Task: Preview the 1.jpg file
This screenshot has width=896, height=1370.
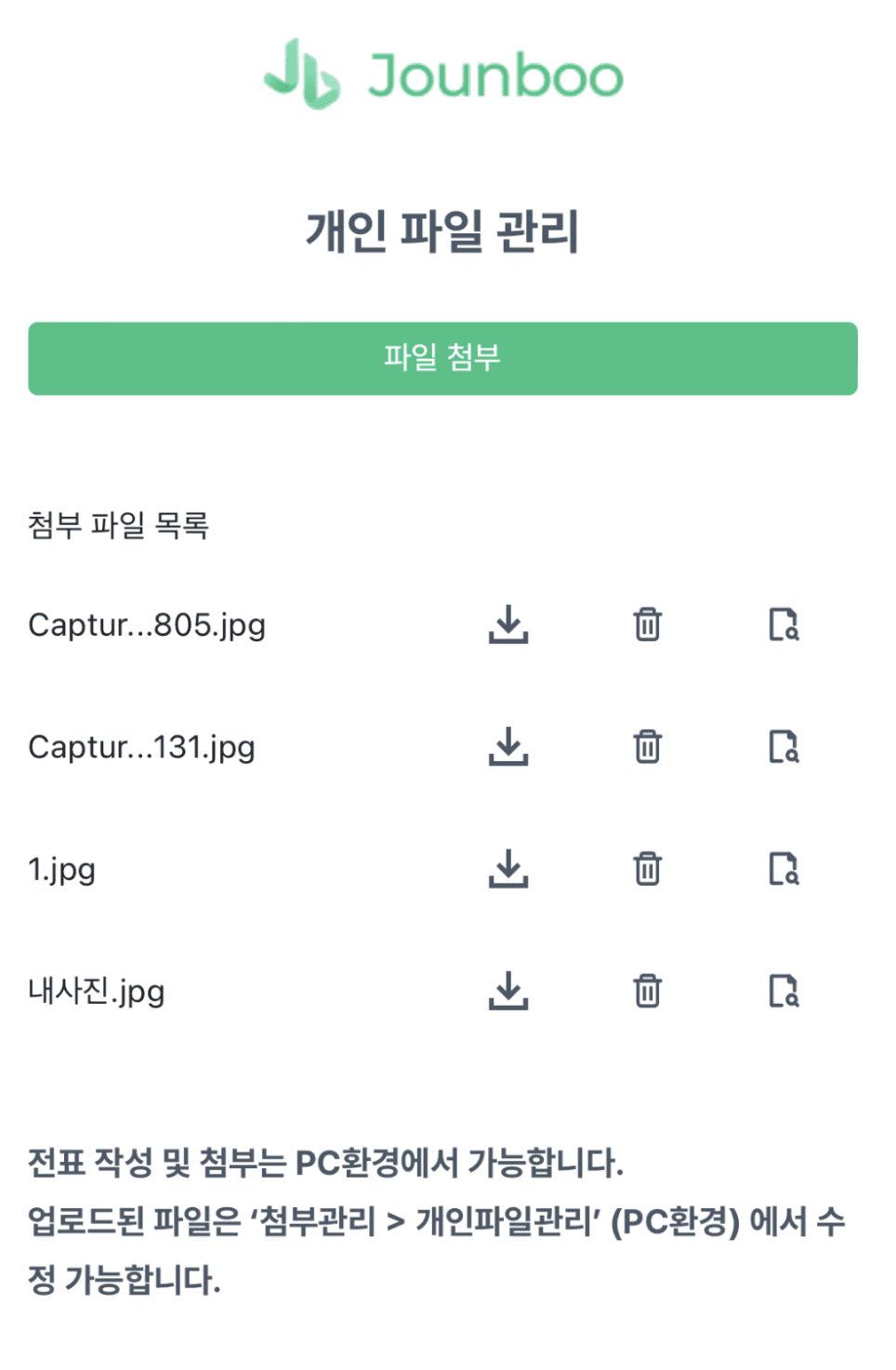Action: point(784,869)
